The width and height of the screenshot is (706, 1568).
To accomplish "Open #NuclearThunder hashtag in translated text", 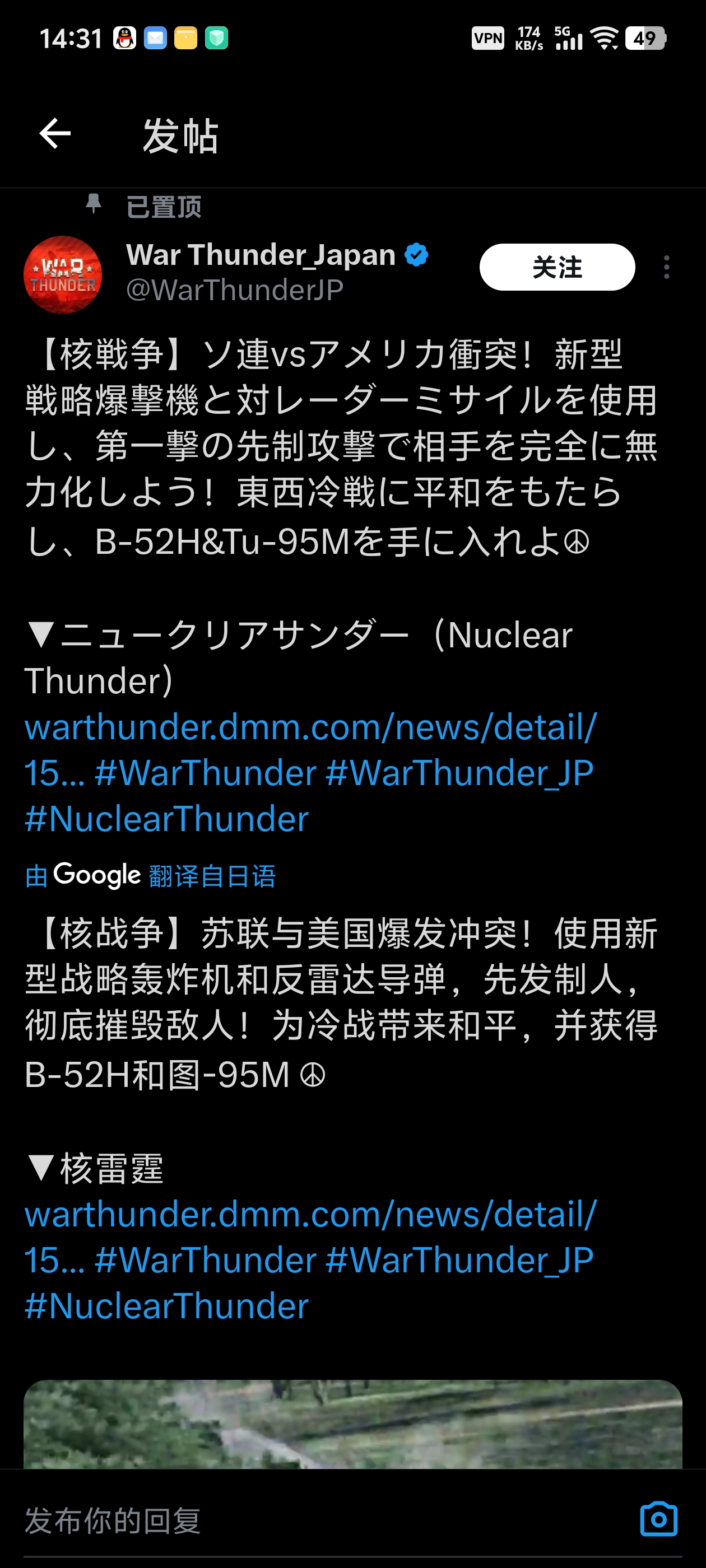I will [166, 1306].
